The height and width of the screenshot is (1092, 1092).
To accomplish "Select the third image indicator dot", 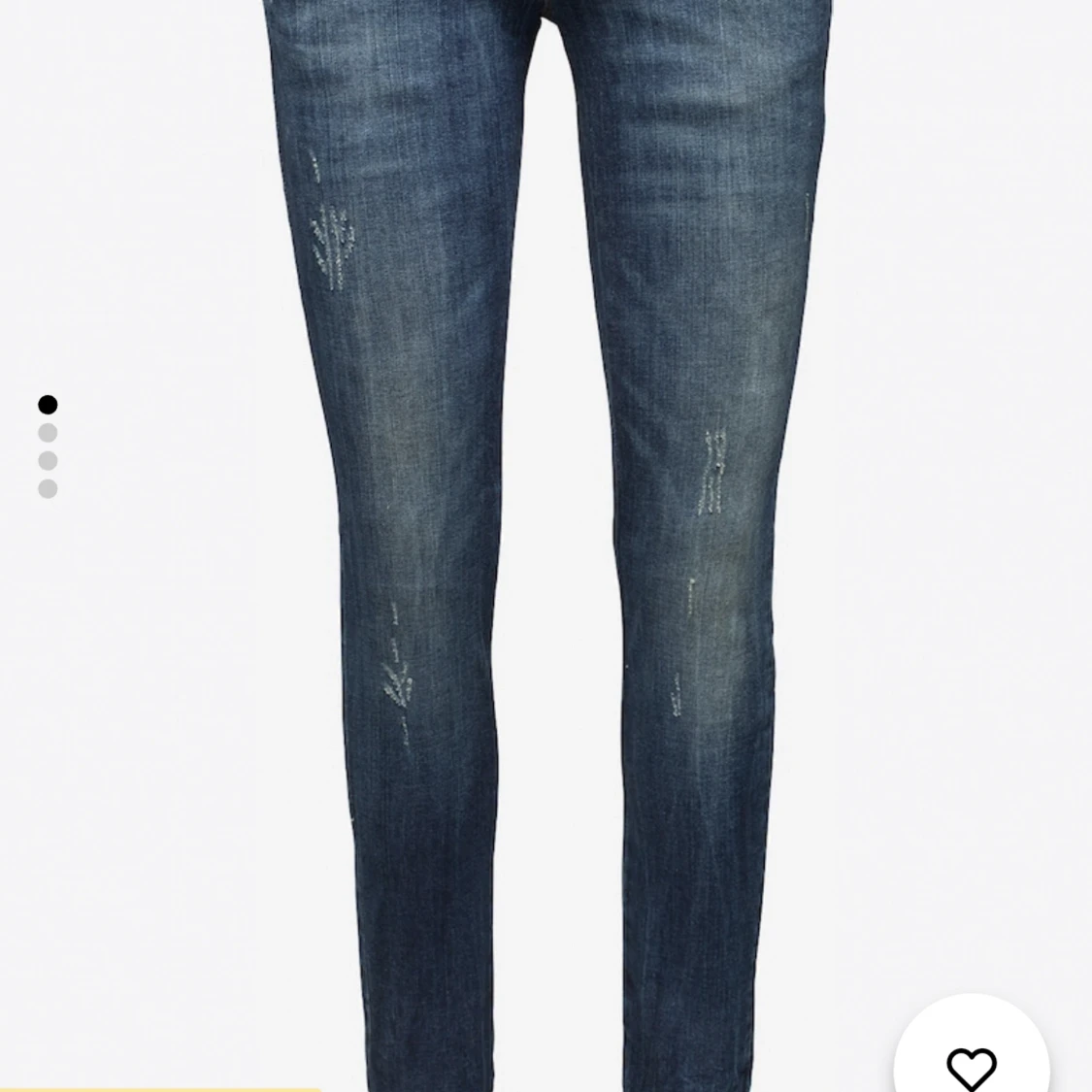I will 48,461.
